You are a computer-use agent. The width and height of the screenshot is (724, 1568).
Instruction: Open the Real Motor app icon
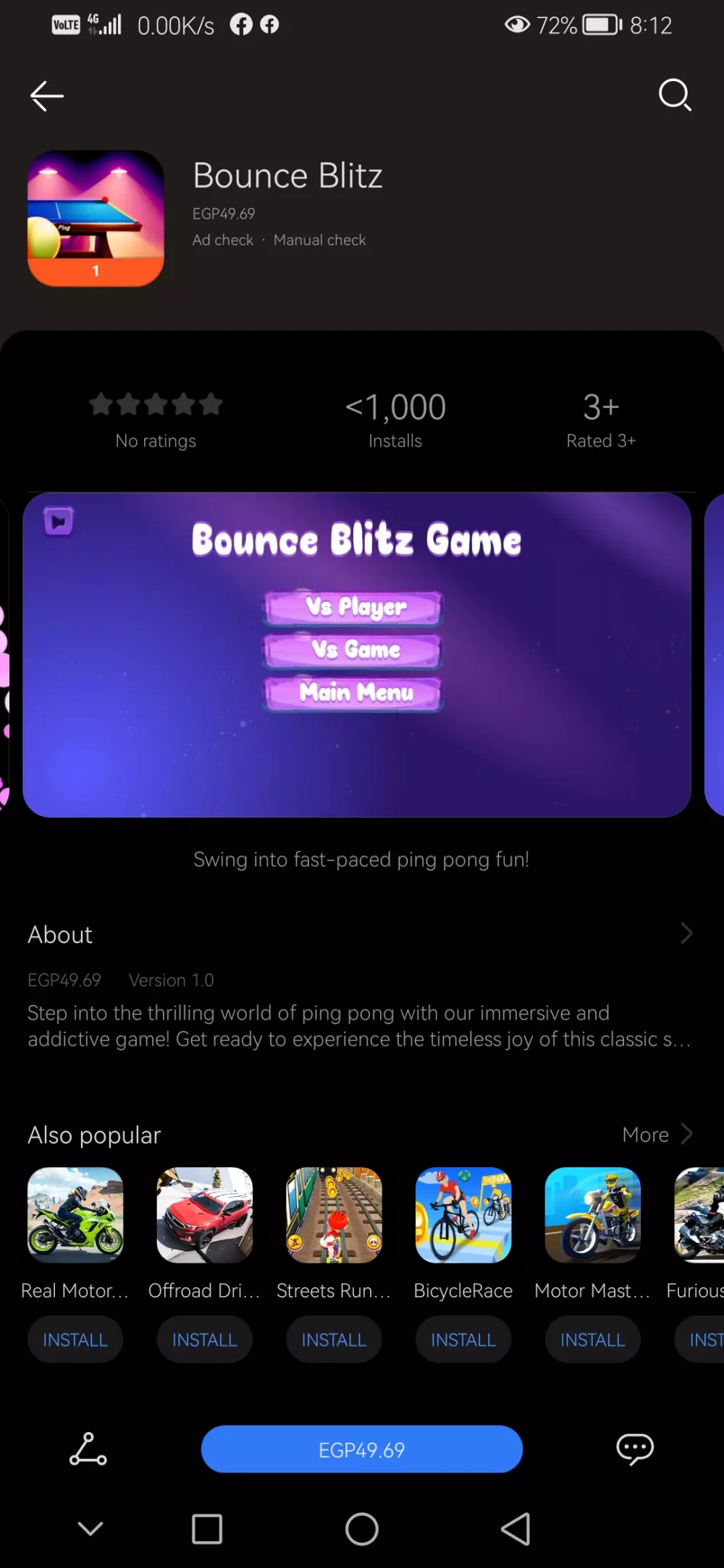click(x=75, y=1215)
